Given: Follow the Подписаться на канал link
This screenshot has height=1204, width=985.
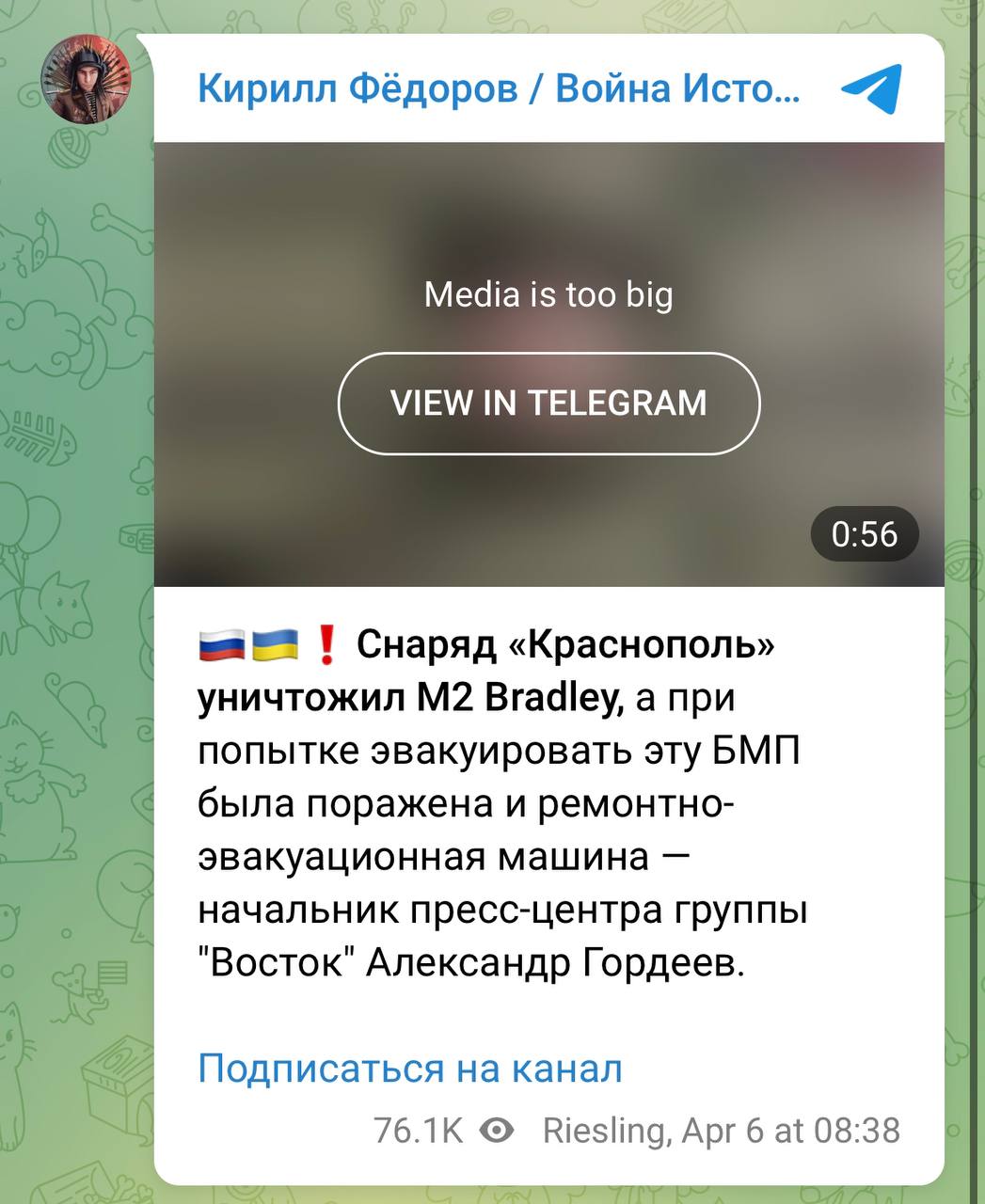Looking at the screenshot, I should (x=410, y=1069).
